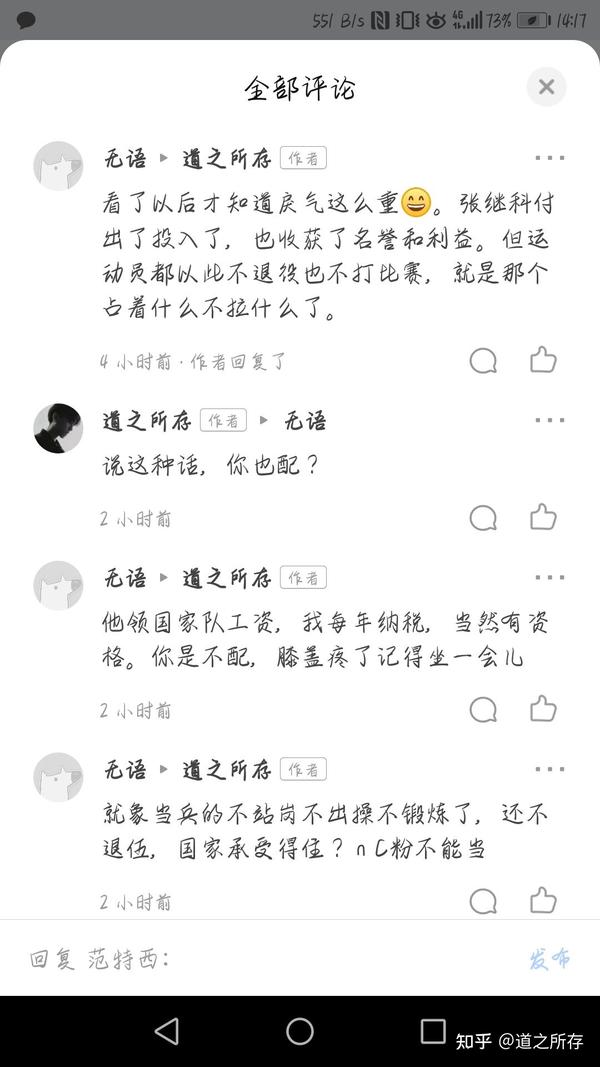
Task: Tap 发布 to post the reply
Action: pyautogui.click(x=550, y=959)
